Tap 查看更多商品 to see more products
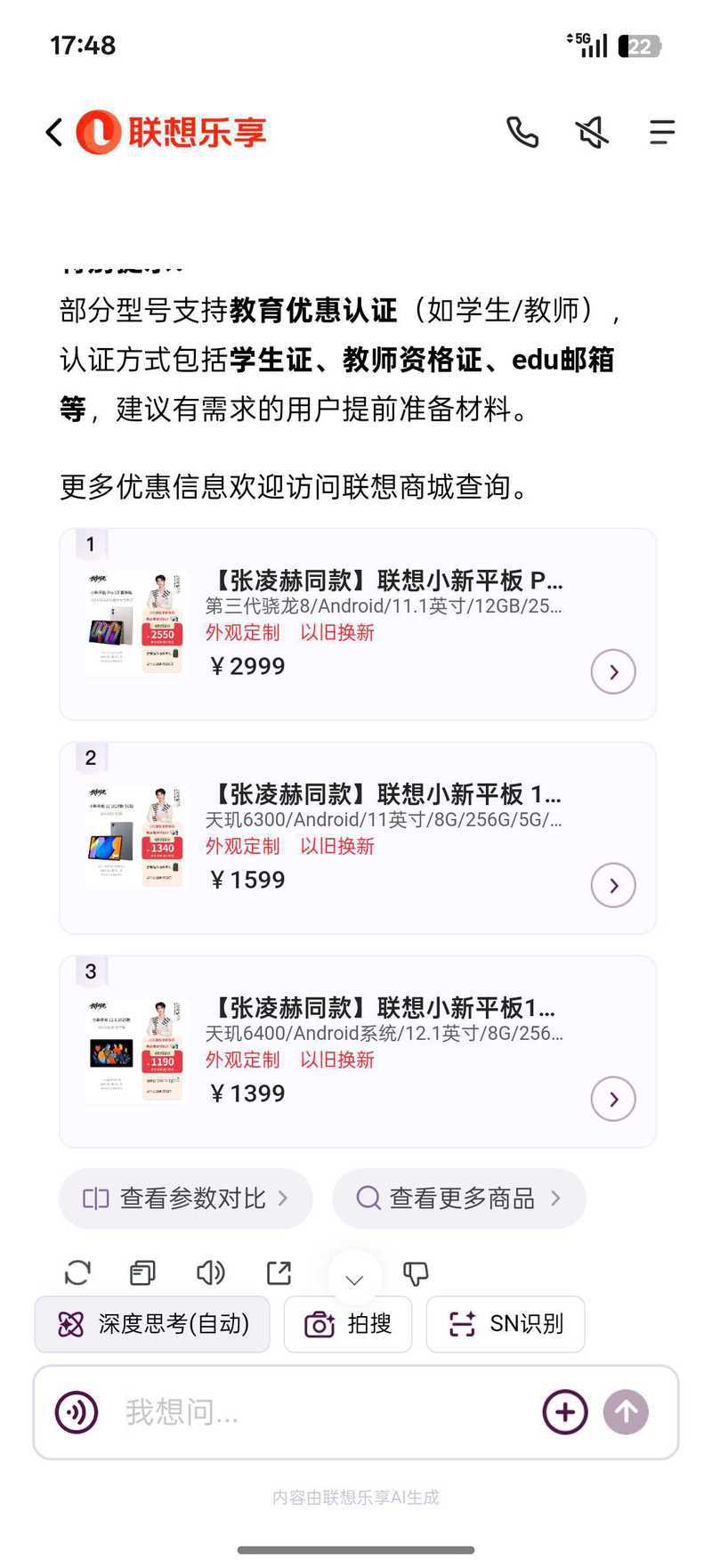The image size is (712, 1568). pos(459,1198)
